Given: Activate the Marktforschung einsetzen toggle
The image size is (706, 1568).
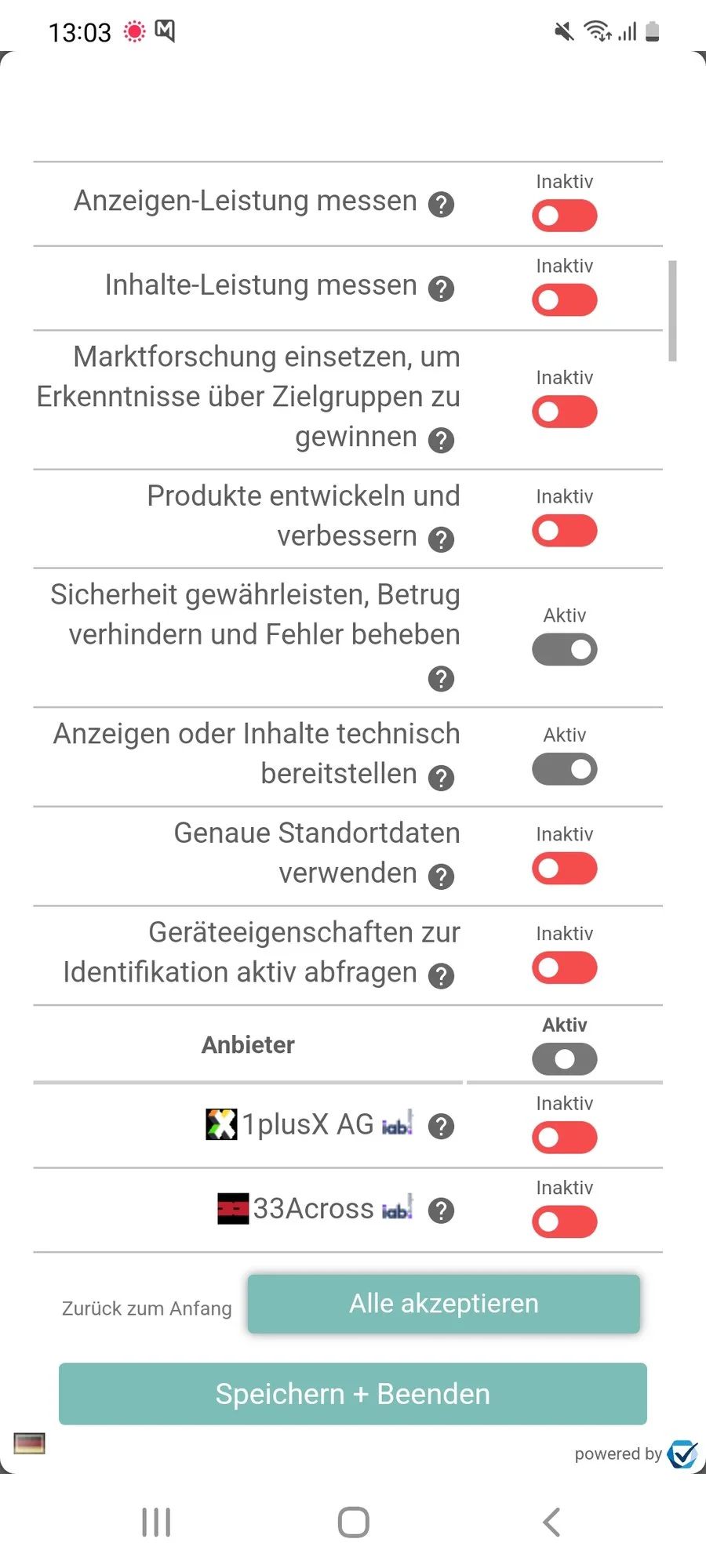Looking at the screenshot, I should point(564,412).
